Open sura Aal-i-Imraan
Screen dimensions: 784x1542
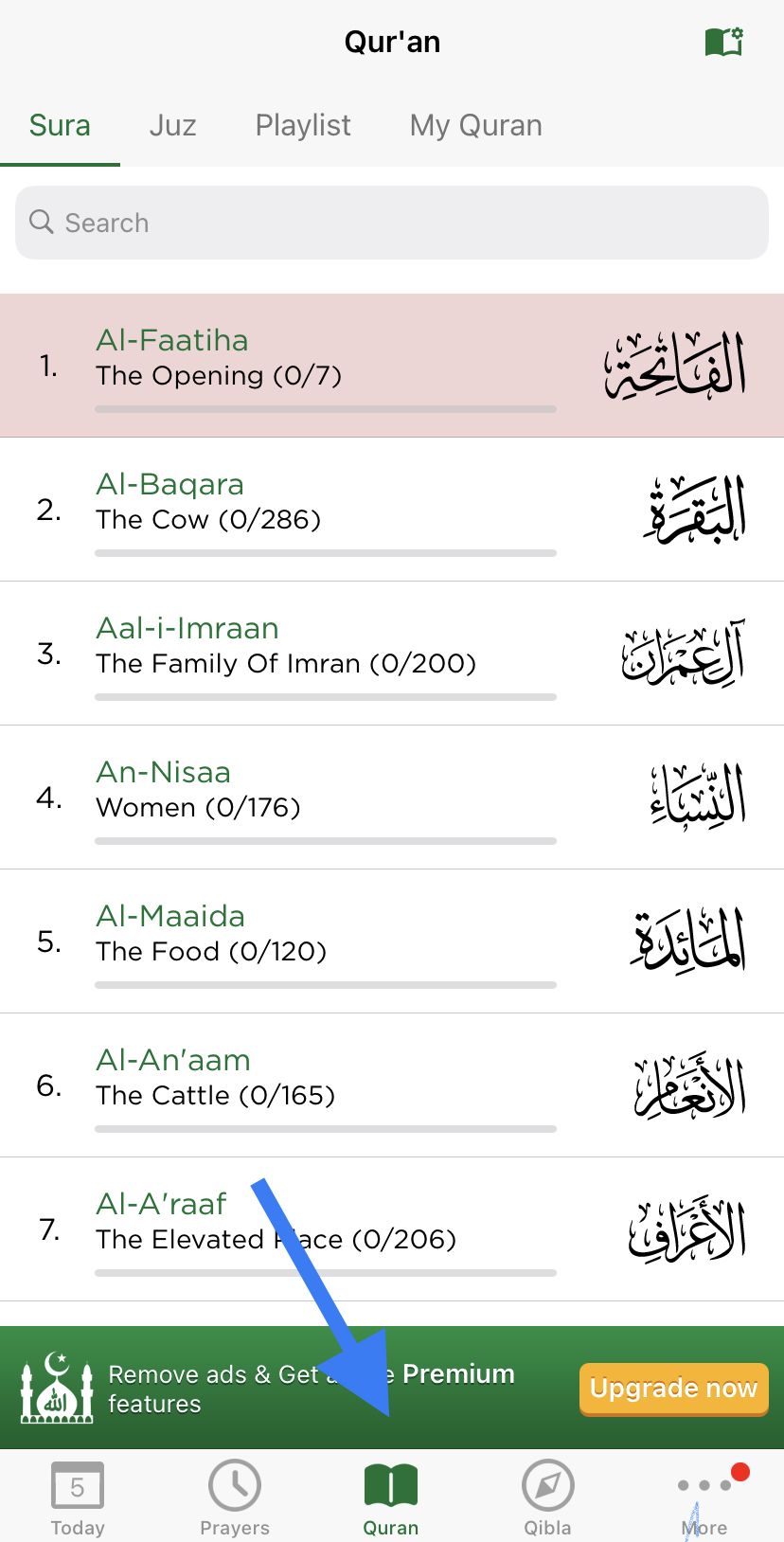click(392, 654)
